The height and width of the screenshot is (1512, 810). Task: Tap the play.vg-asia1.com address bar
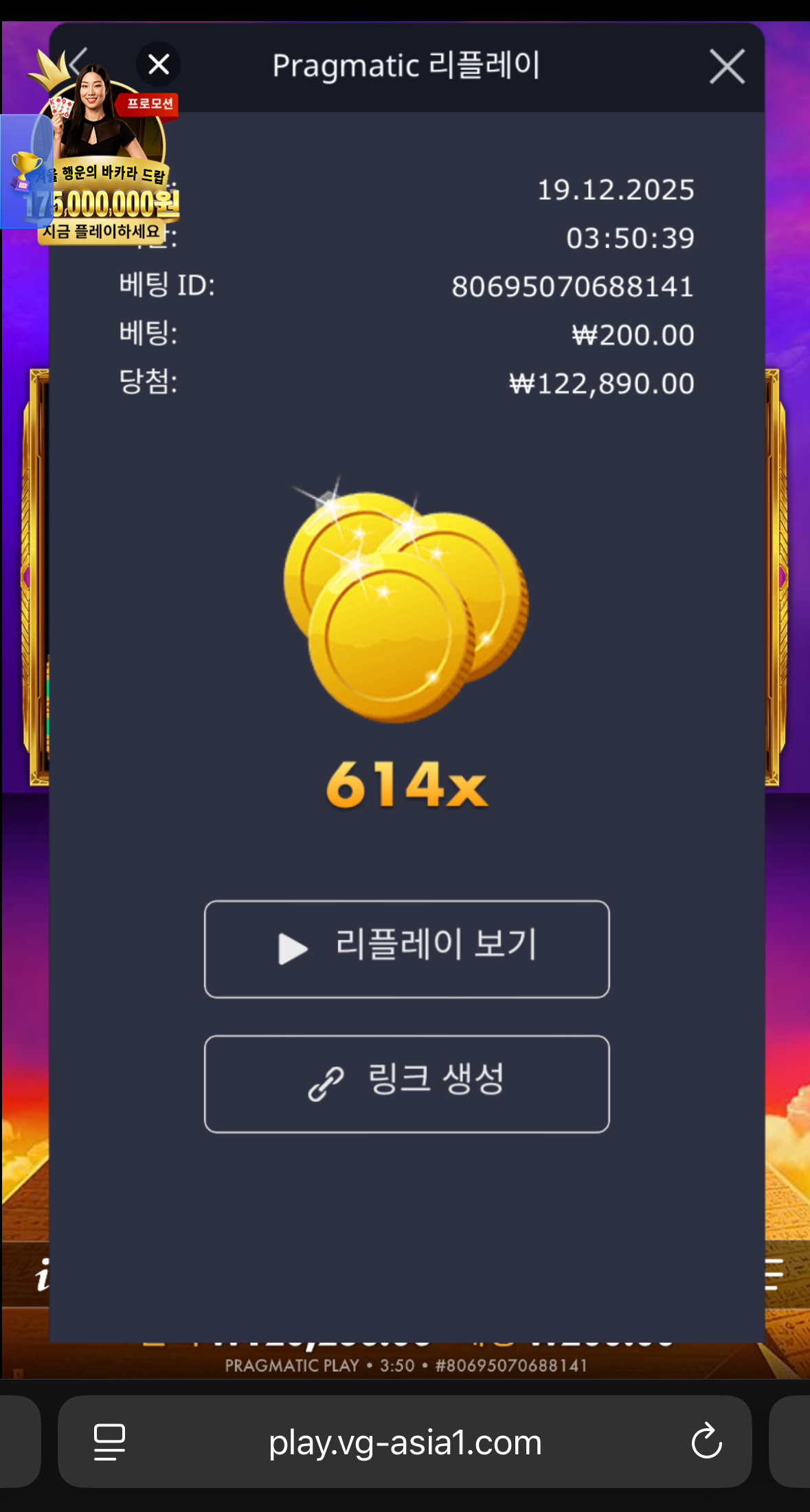pyautogui.click(x=405, y=1442)
